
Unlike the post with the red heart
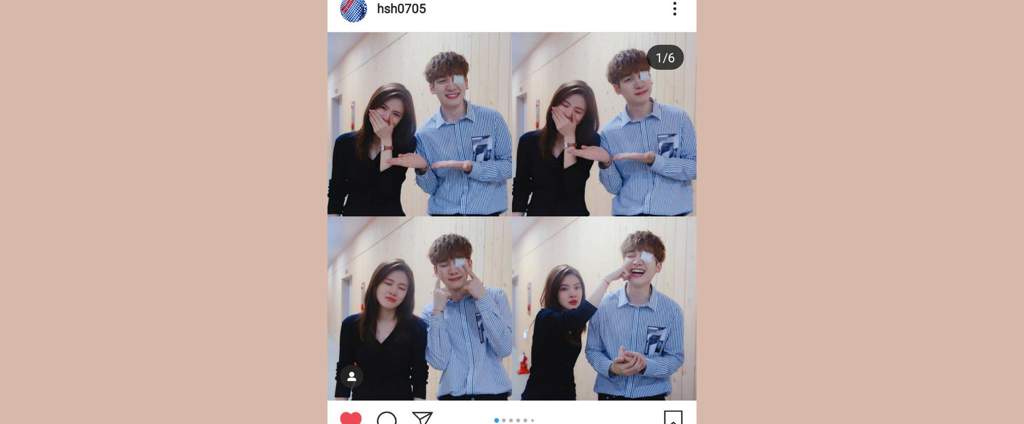pyautogui.click(x=350, y=418)
